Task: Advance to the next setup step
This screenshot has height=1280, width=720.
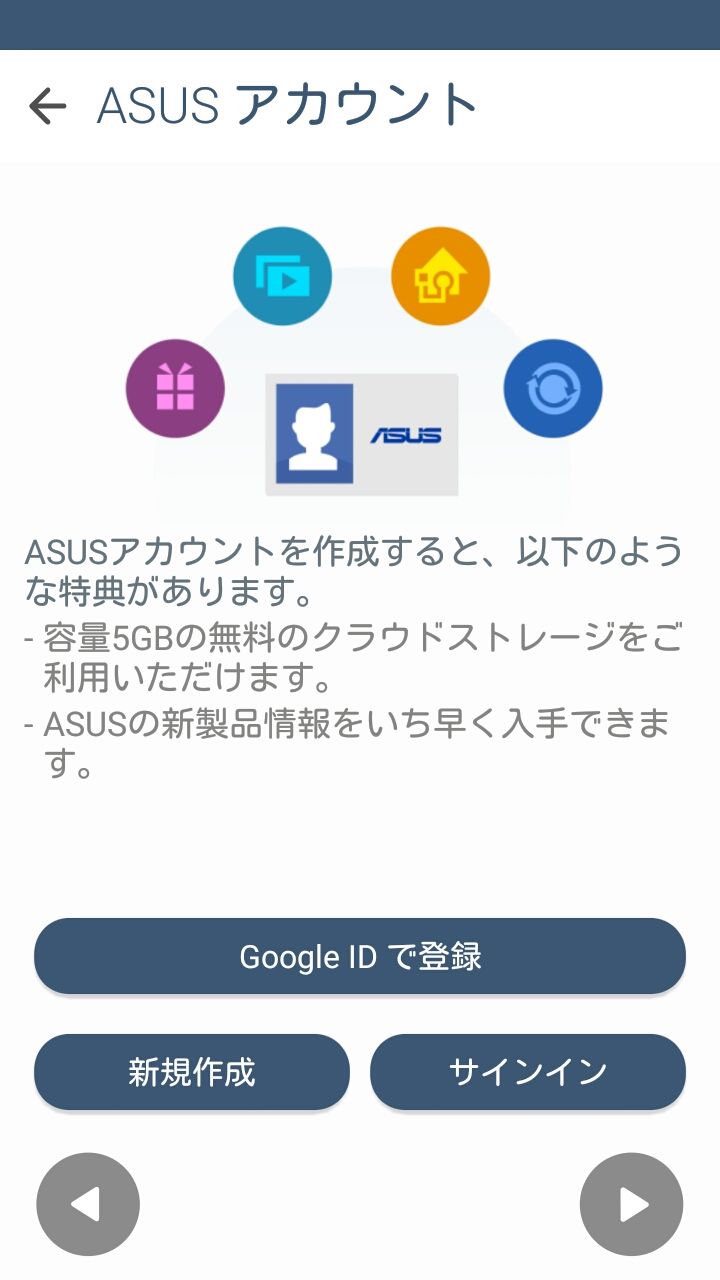Action: (x=632, y=1204)
